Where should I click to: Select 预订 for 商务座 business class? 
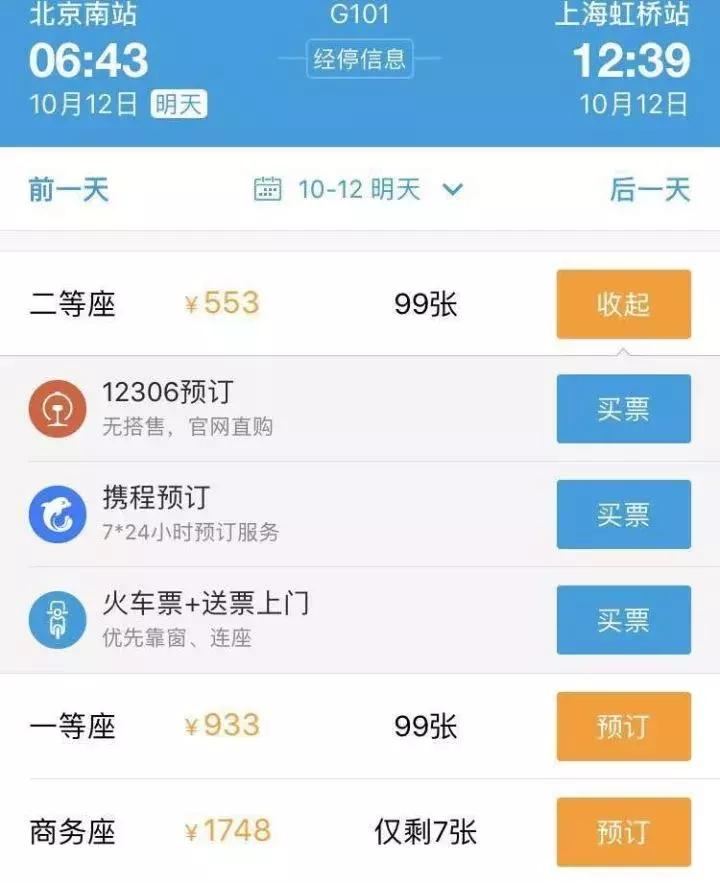[622, 831]
